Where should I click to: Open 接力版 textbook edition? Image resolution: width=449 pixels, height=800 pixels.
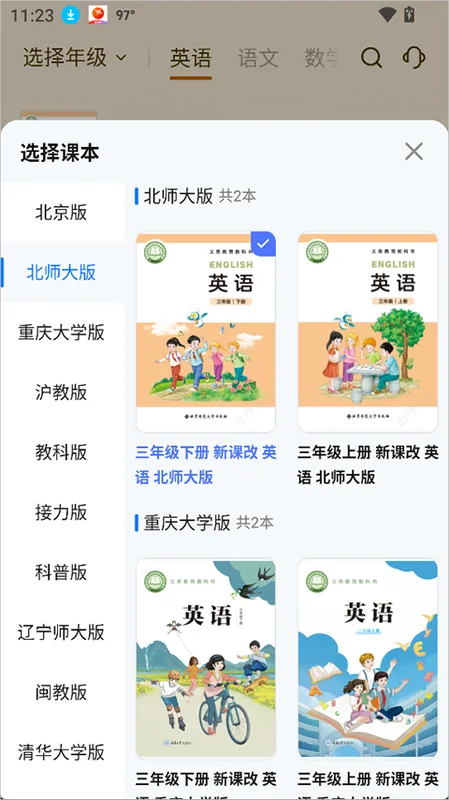pos(62,512)
